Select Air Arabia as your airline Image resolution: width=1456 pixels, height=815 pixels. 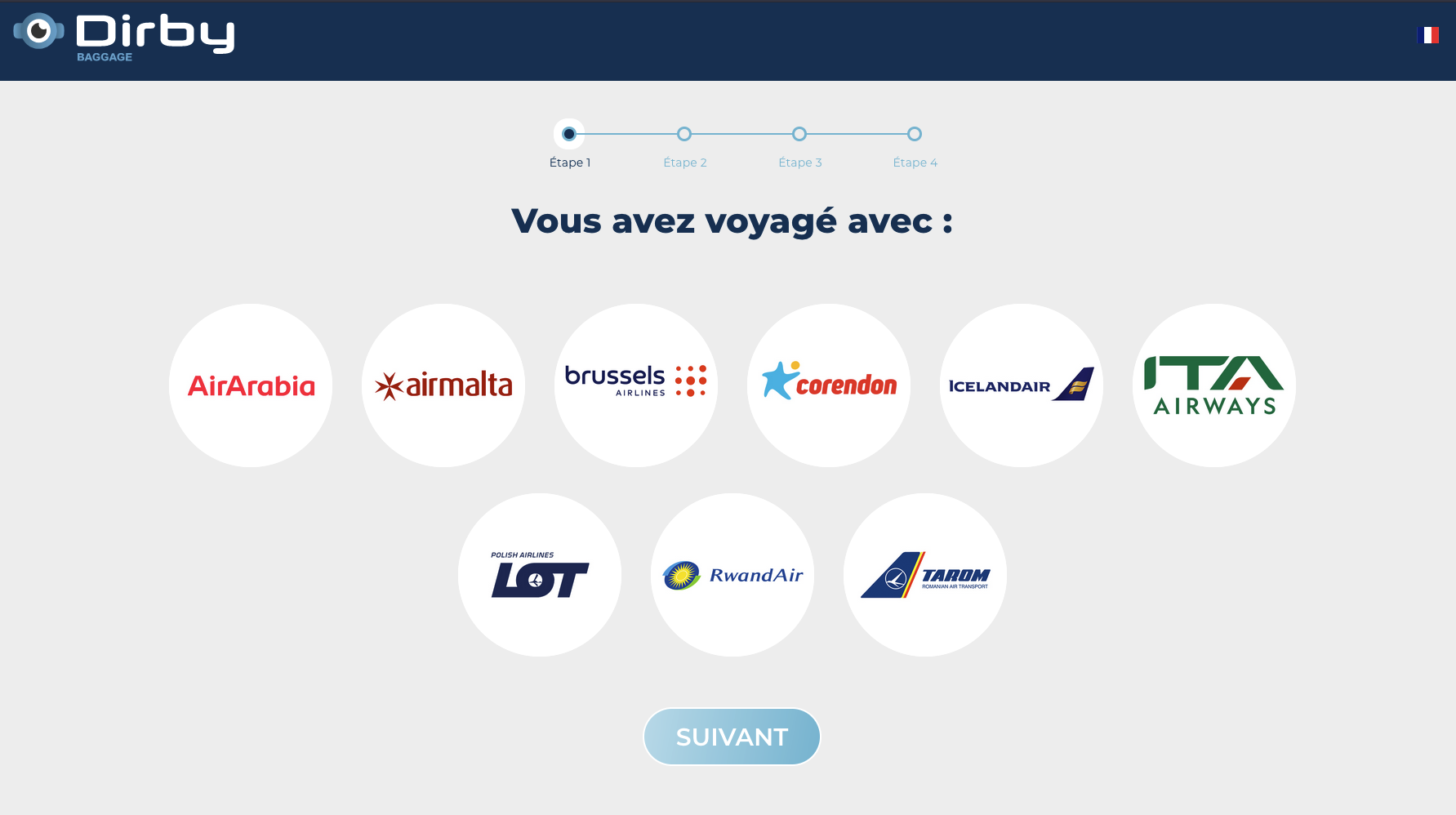(251, 385)
